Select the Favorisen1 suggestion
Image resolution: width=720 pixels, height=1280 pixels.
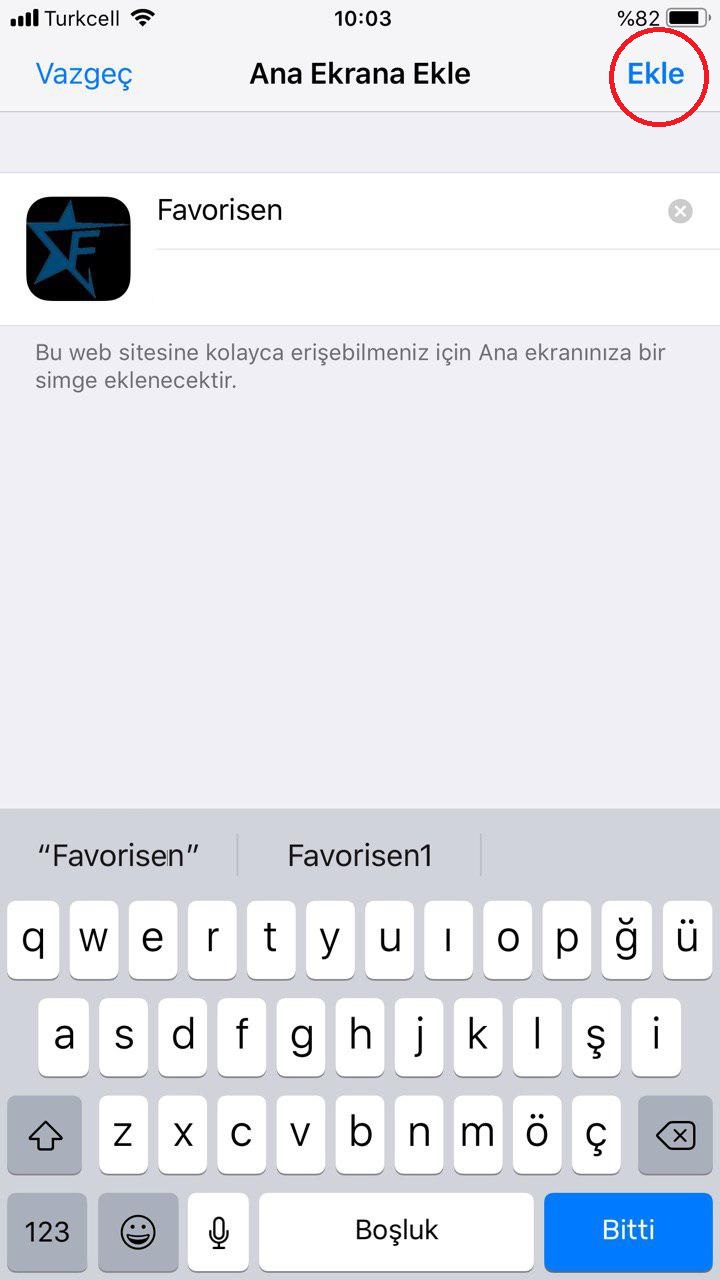[360, 855]
